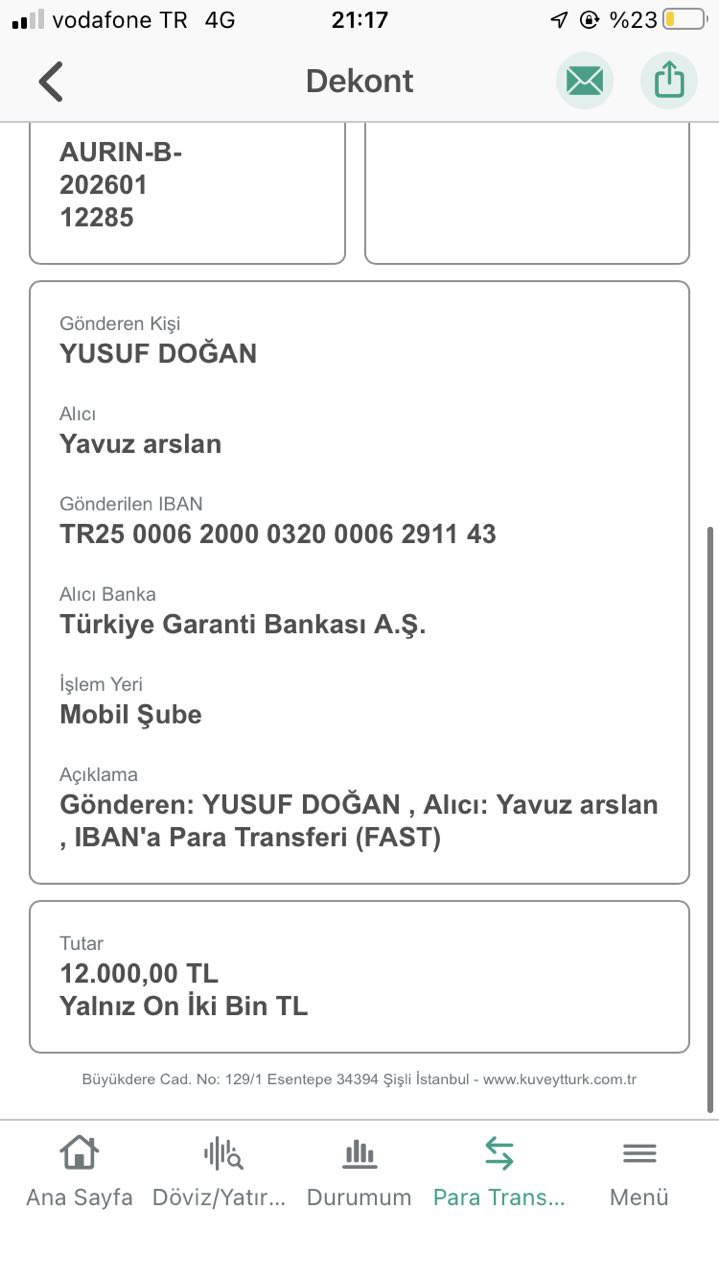Select the Para Transferi tab
The width and height of the screenshot is (719, 1280).
pos(499,1171)
